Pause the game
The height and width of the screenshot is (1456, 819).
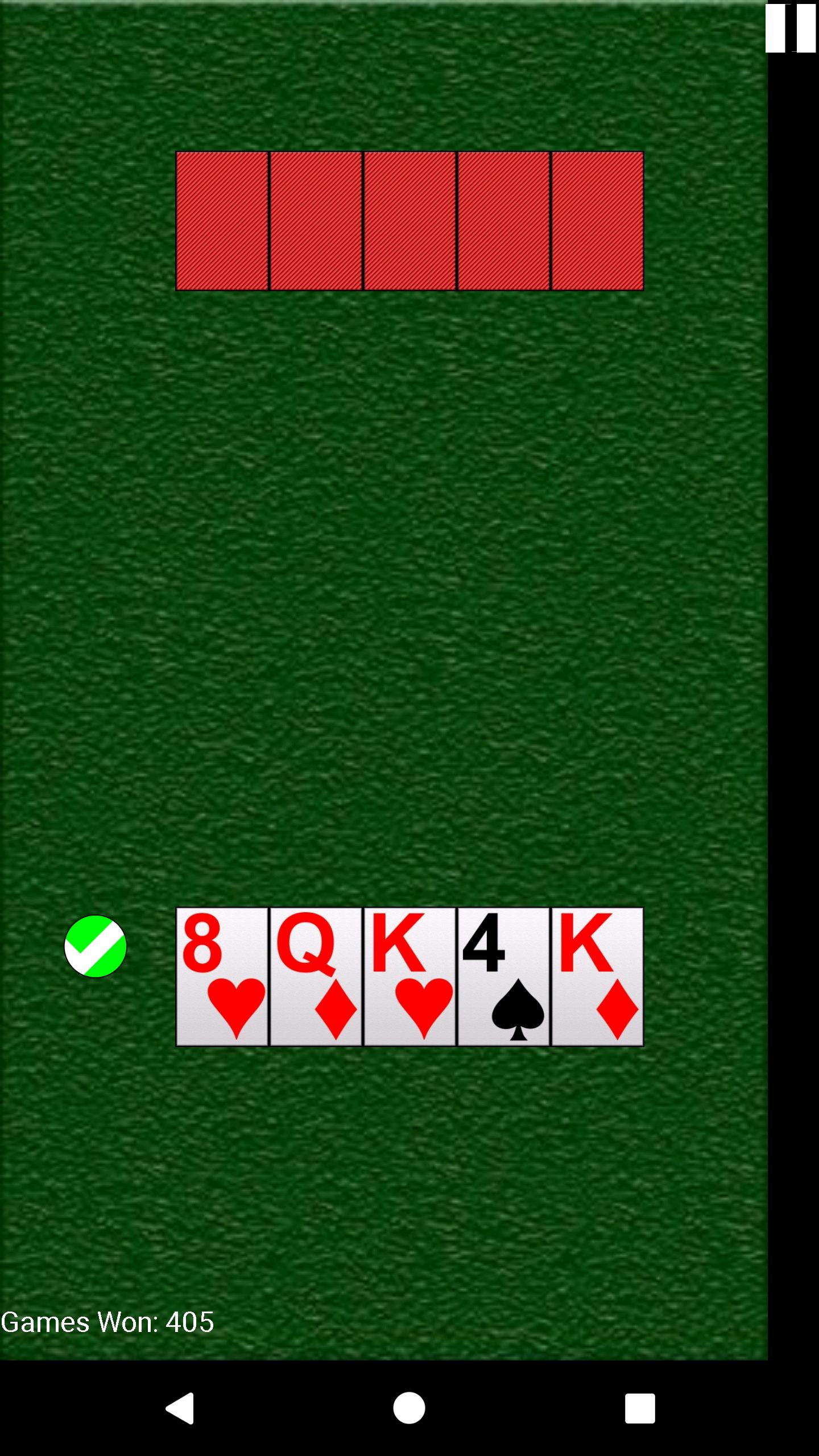pos(791,27)
